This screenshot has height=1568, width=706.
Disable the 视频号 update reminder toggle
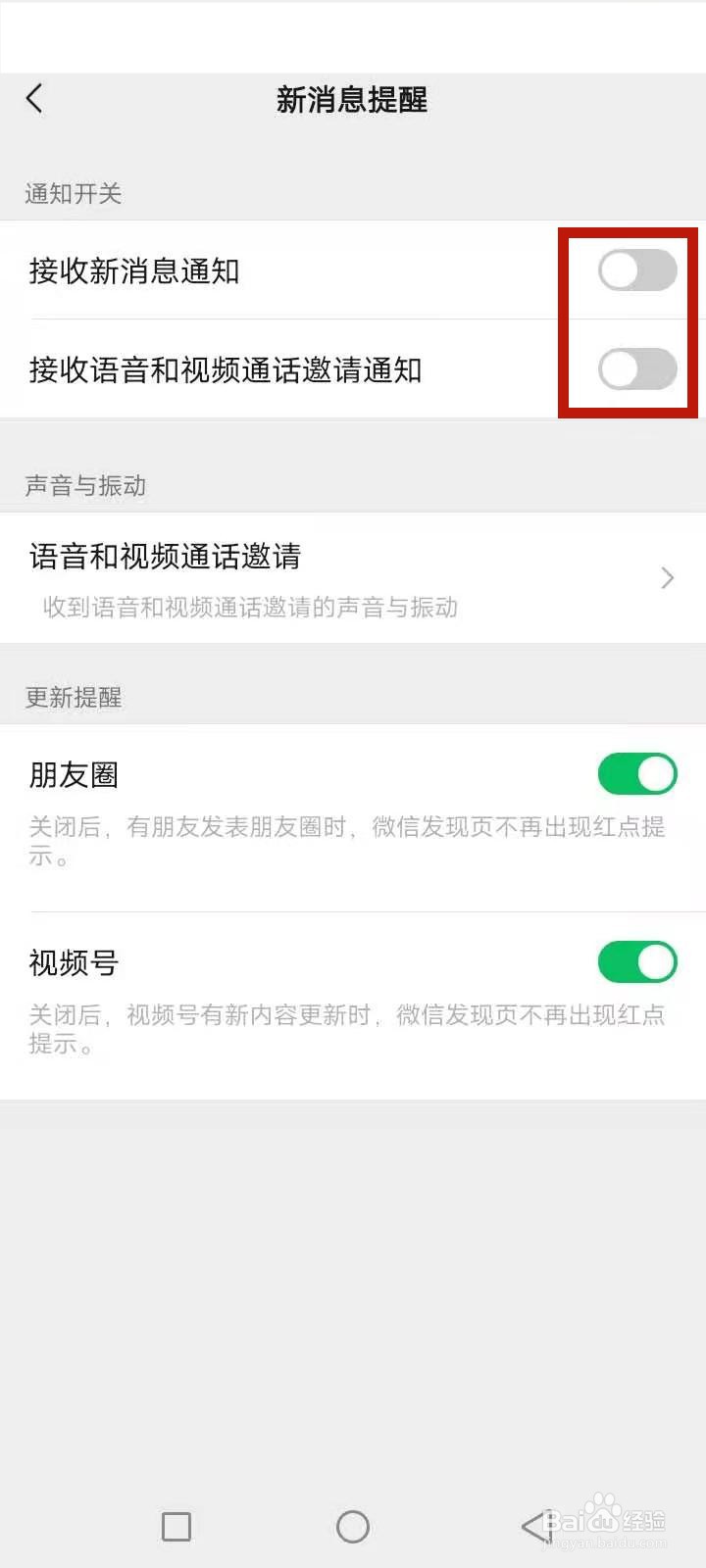click(x=635, y=962)
